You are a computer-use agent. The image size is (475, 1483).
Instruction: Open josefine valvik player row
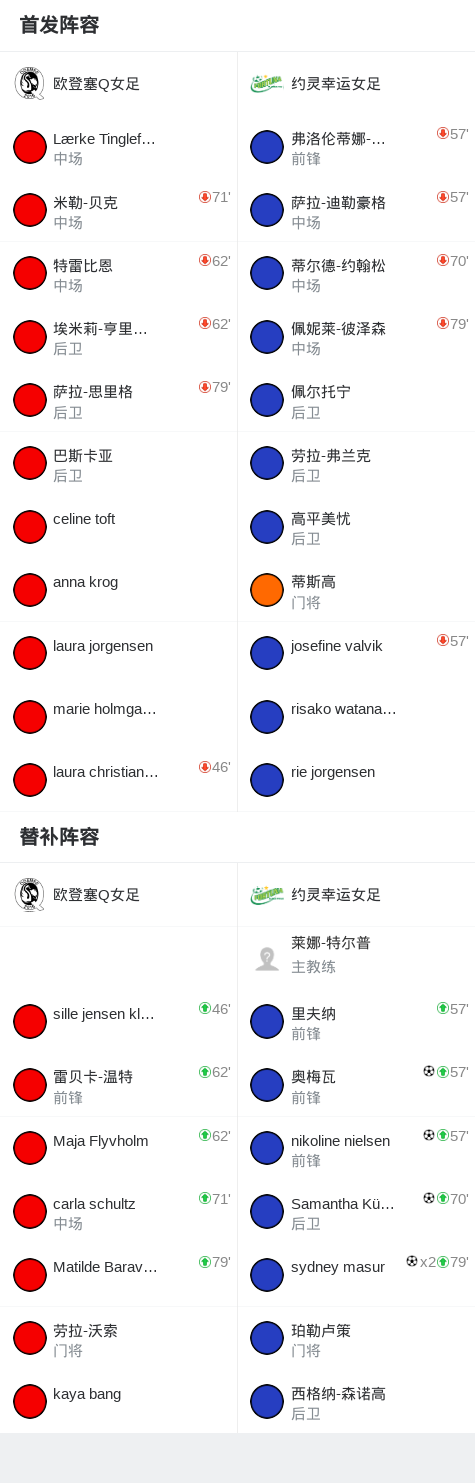coord(356,653)
